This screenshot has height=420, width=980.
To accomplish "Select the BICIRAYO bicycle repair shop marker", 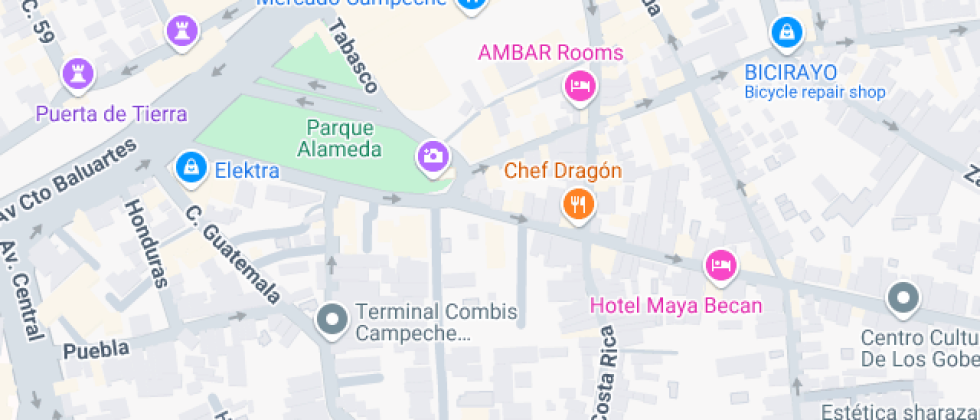I will tap(787, 33).
